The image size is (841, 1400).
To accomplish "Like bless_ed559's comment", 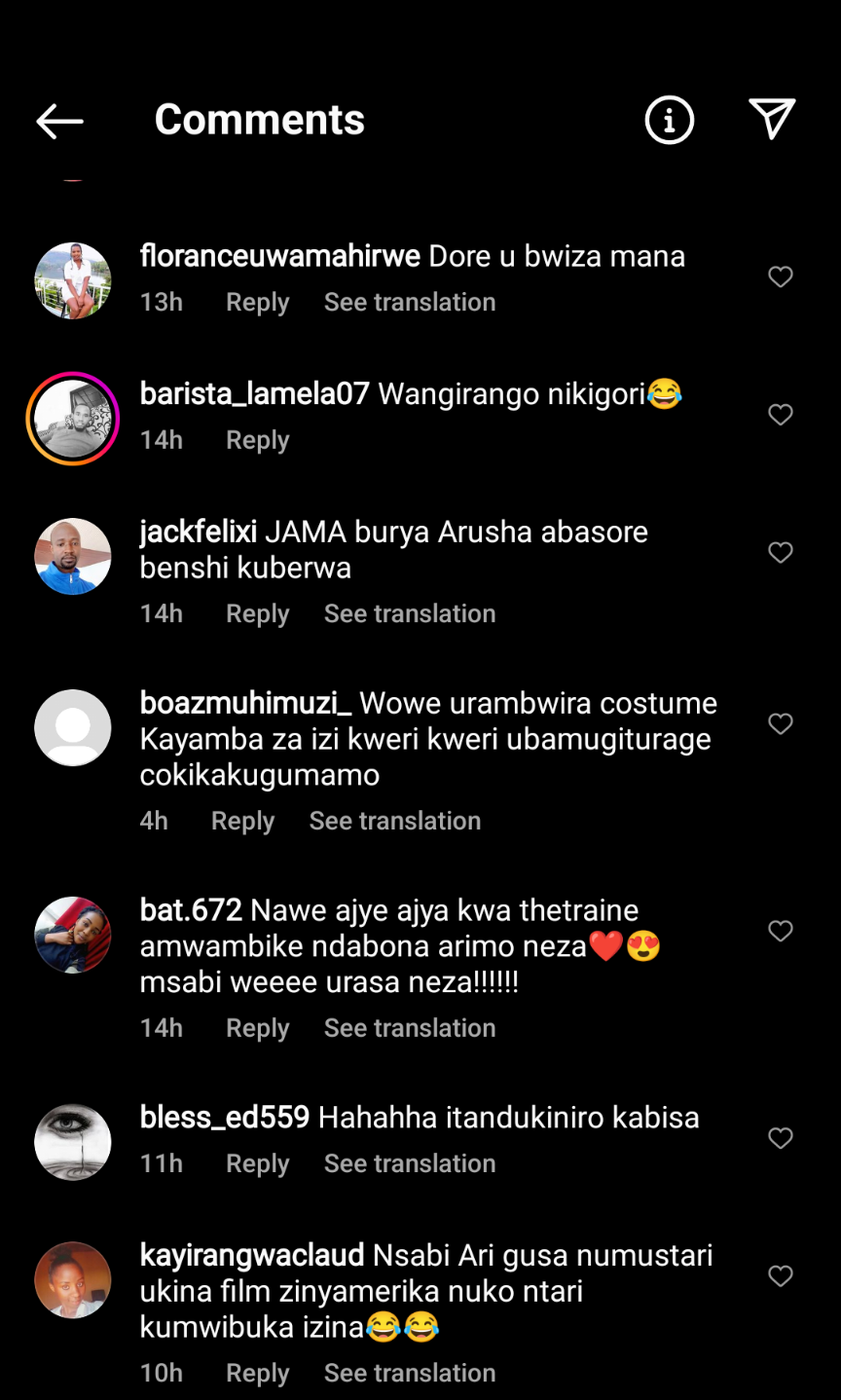I will point(781,1138).
